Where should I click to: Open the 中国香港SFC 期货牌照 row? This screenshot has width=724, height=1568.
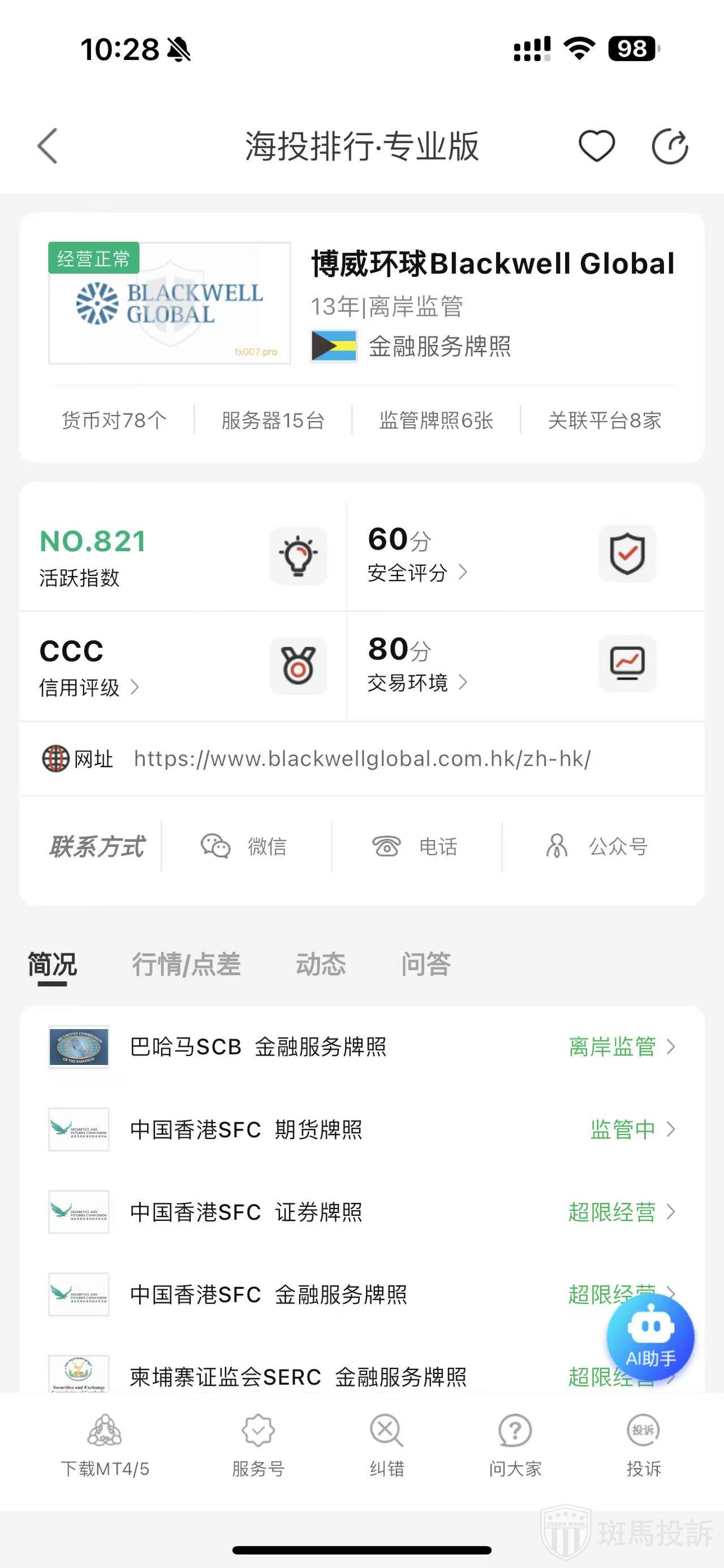tap(361, 1130)
